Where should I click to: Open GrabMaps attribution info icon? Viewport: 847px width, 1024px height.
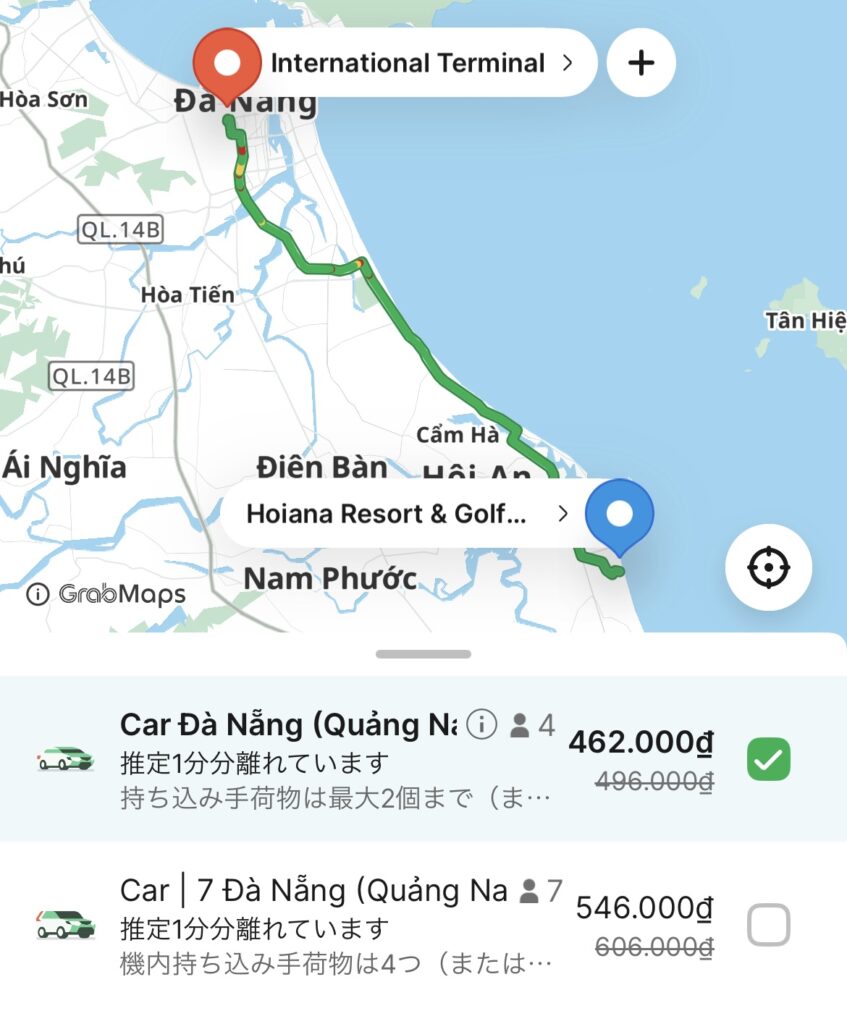pos(38,595)
